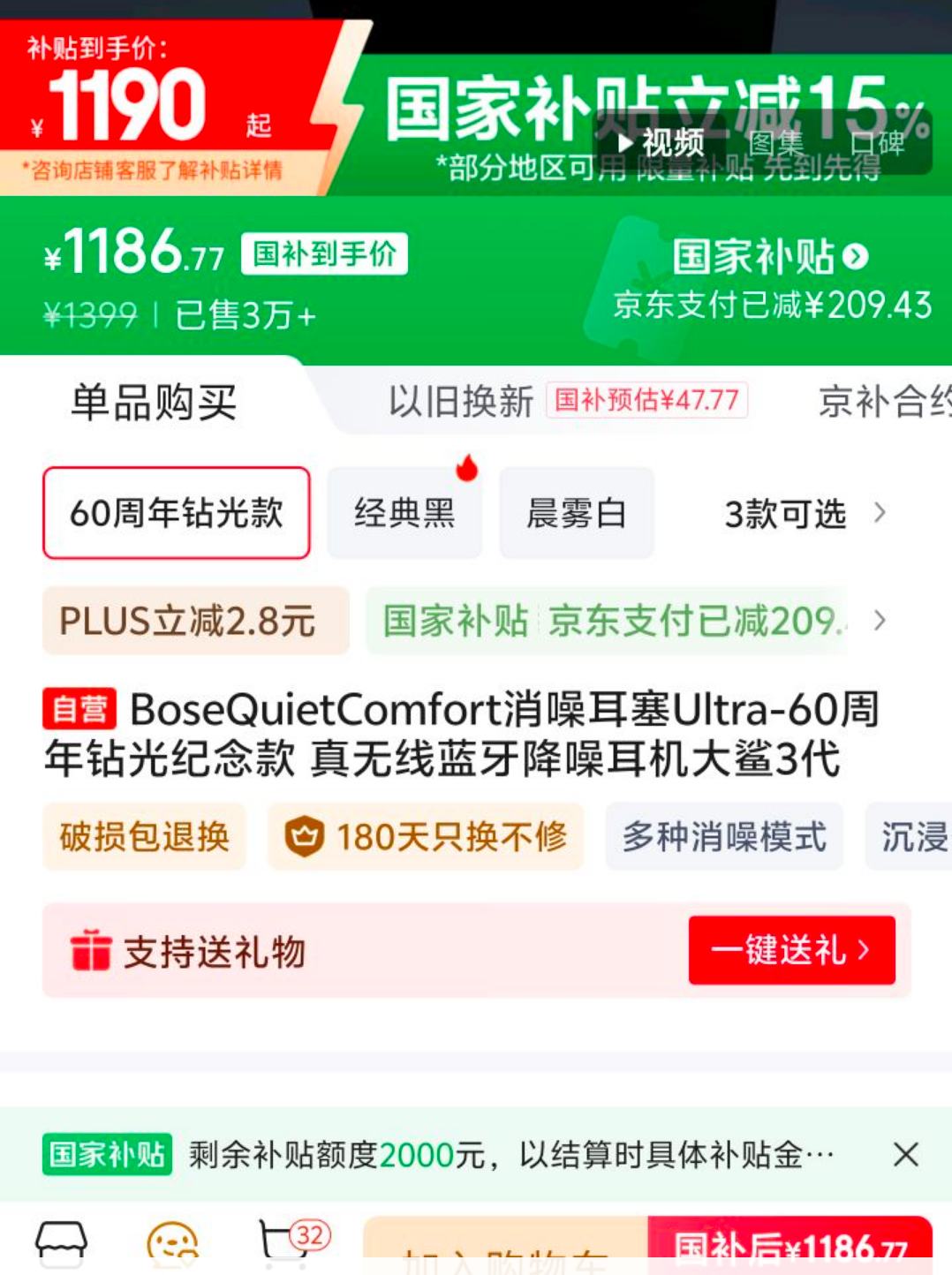Switch to the 视频 media tab

point(661,142)
